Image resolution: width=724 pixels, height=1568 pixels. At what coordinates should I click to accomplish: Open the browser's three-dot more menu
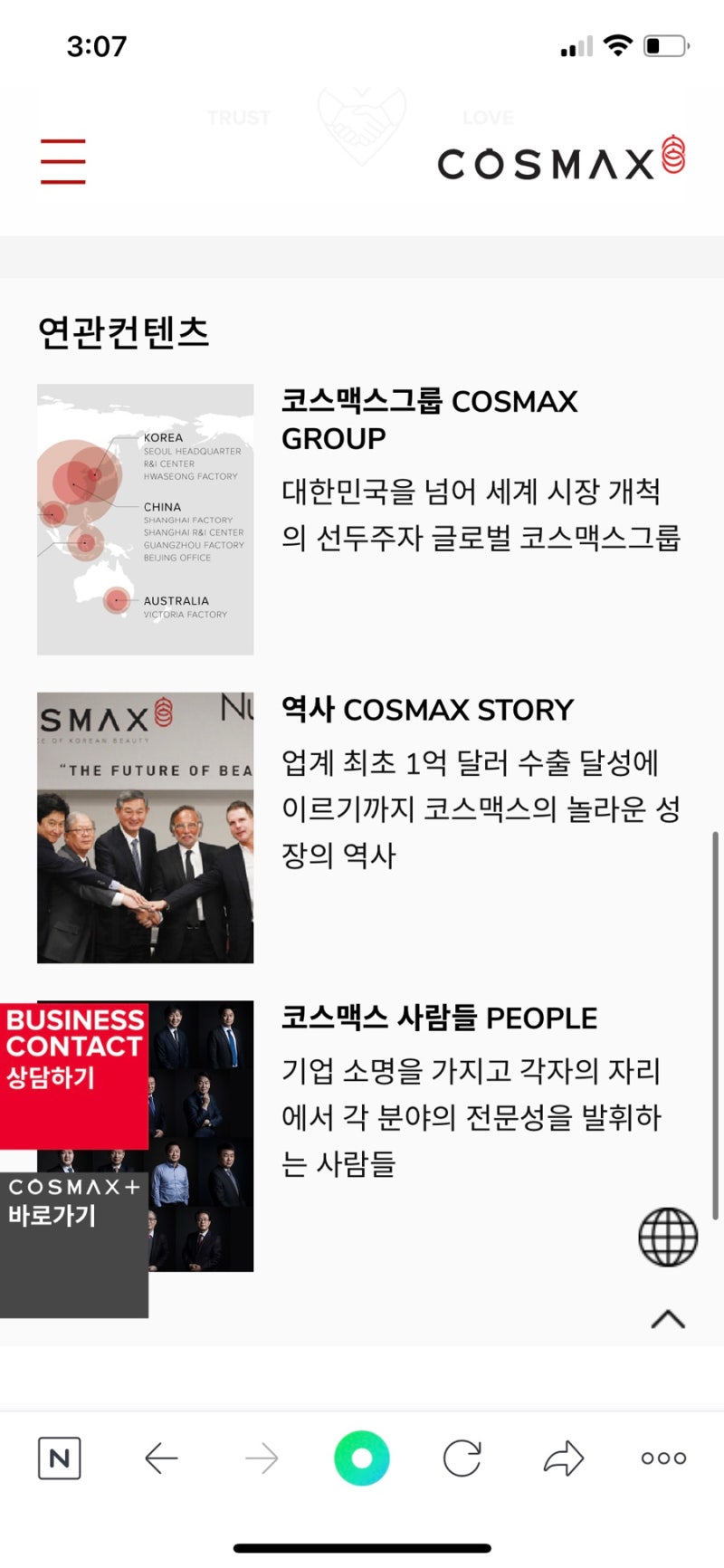click(663, 1458)
